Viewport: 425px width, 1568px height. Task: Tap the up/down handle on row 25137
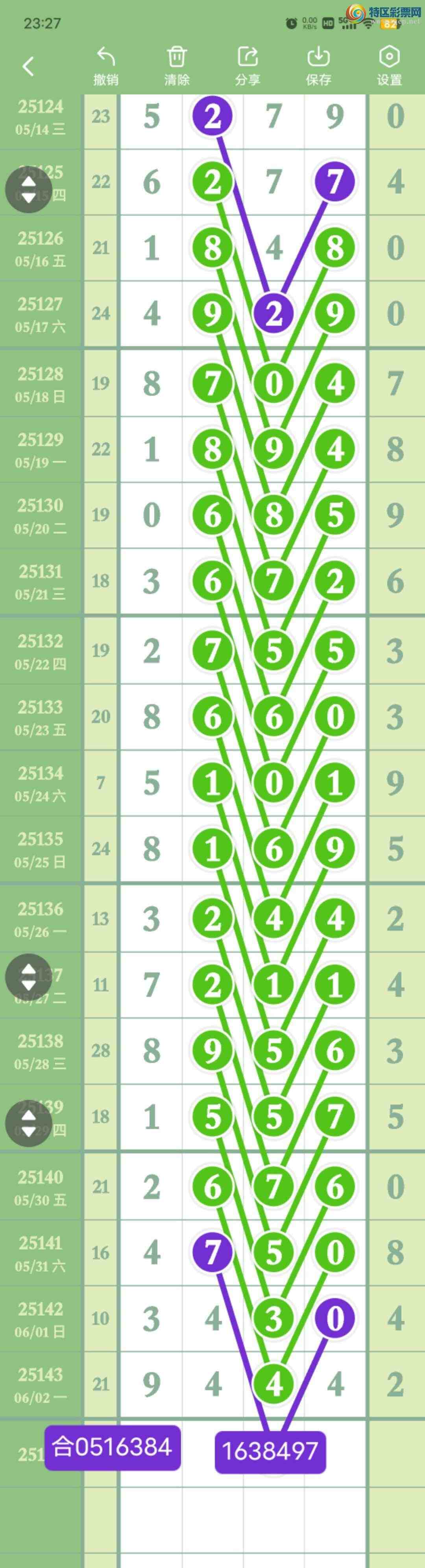28,977
